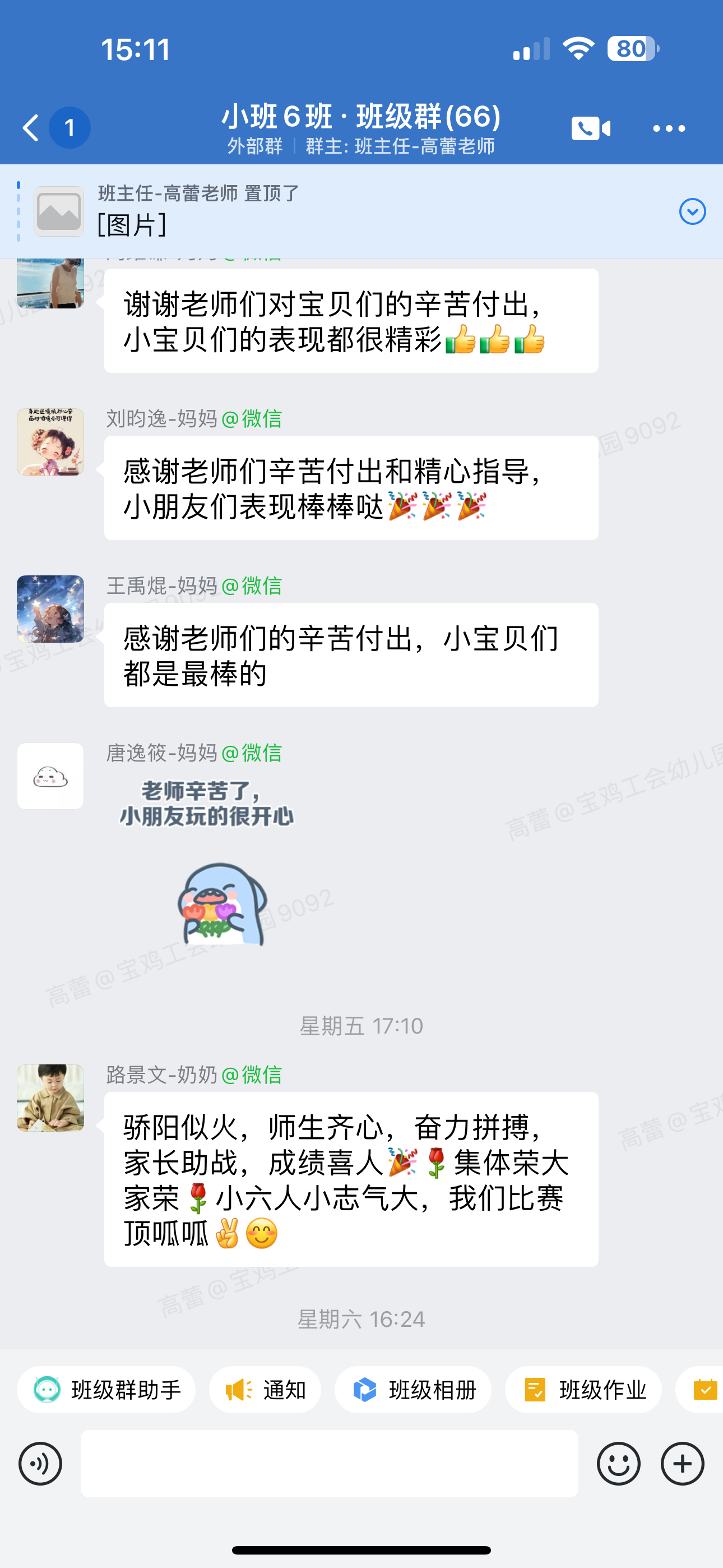723x1568 pixels.
Task: Open the 通知 shortcut chip
Action: pos(265,1390)
